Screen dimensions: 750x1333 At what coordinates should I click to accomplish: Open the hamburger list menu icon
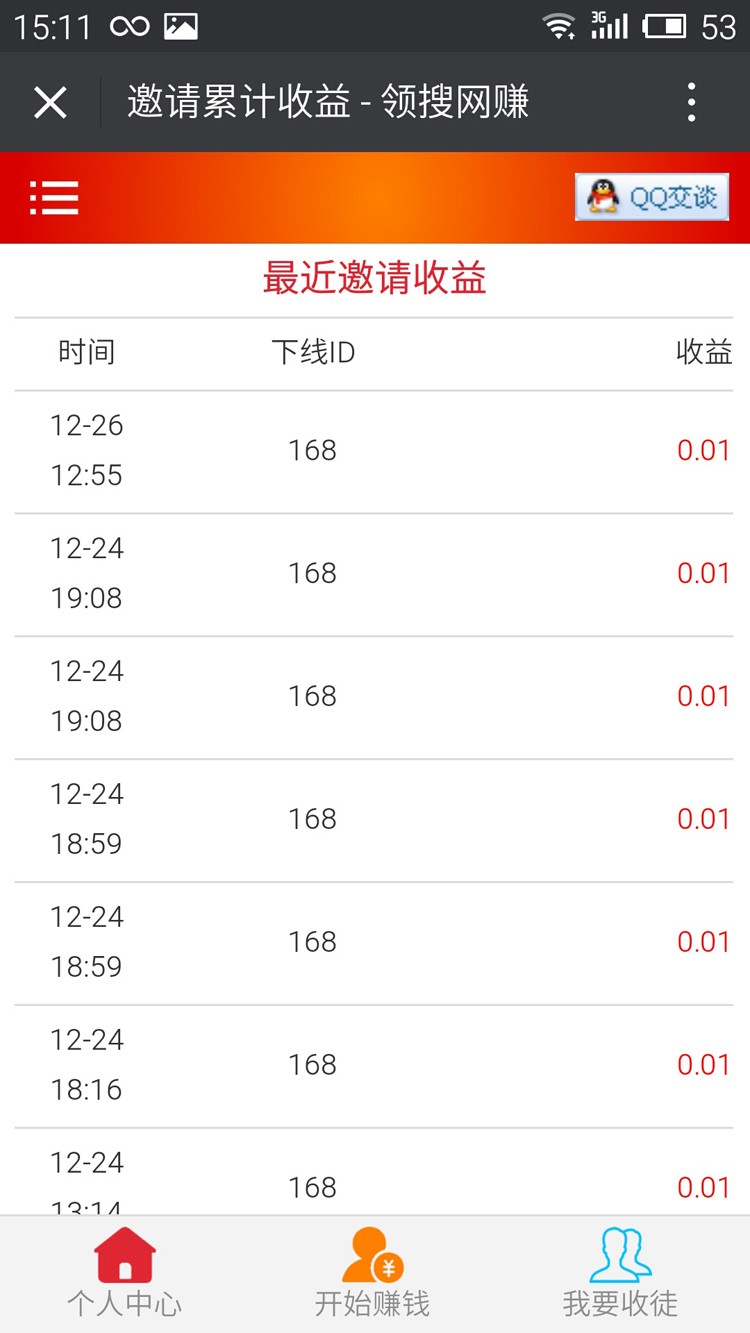pos(54,197)
